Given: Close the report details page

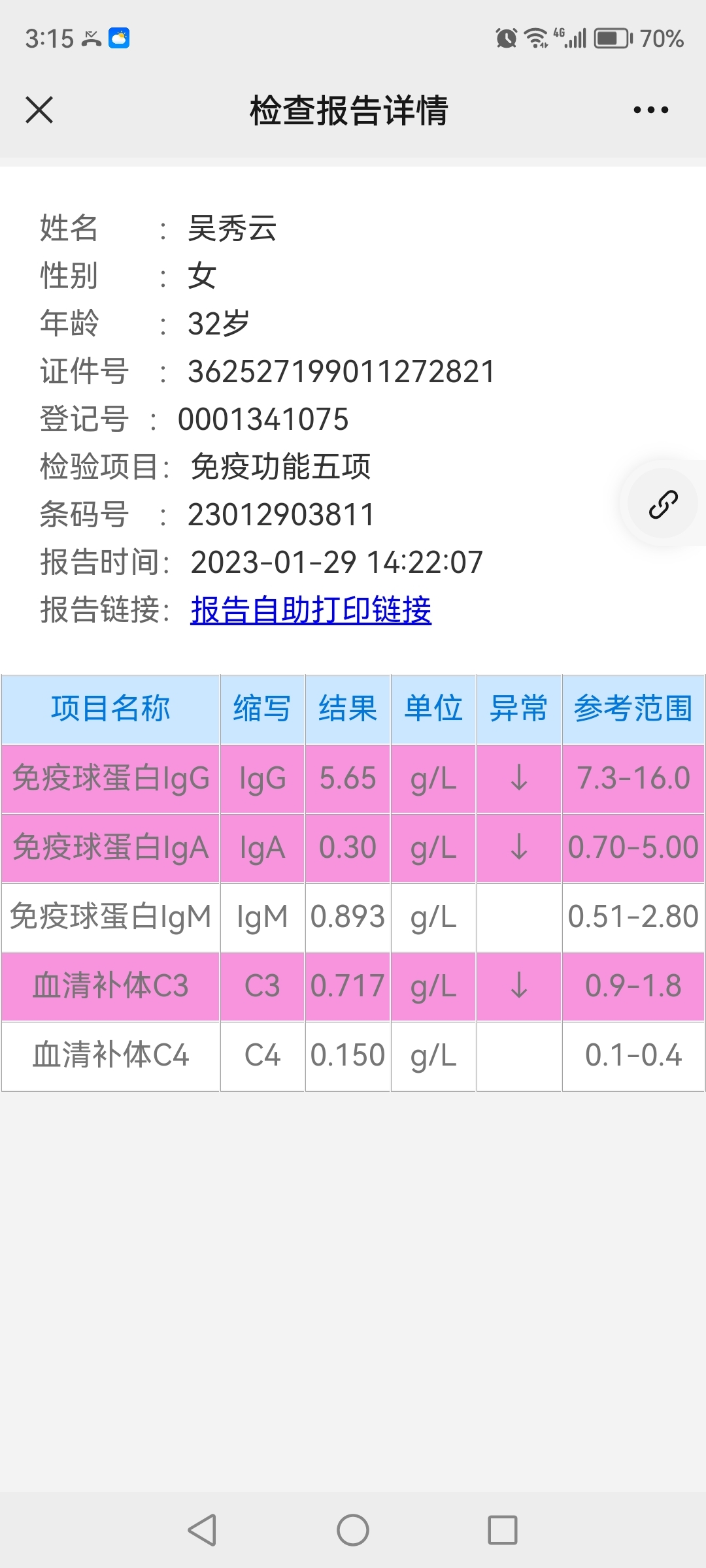Looking at the screenshot, I should coord(39,110).
